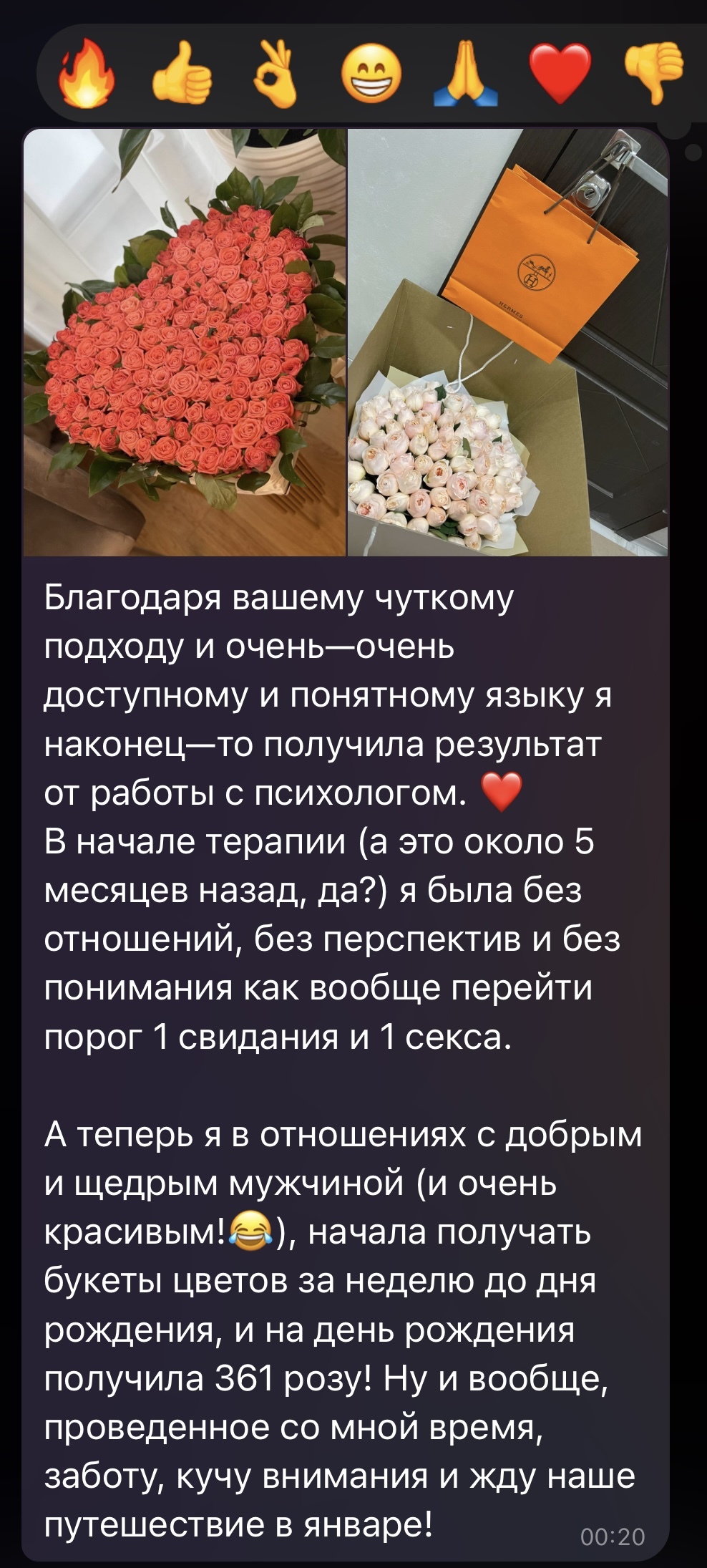The width and height of the screenshot is (707, 1568).
Task: Open the red roses heart bouquet photo
Action: coord(185,342)
